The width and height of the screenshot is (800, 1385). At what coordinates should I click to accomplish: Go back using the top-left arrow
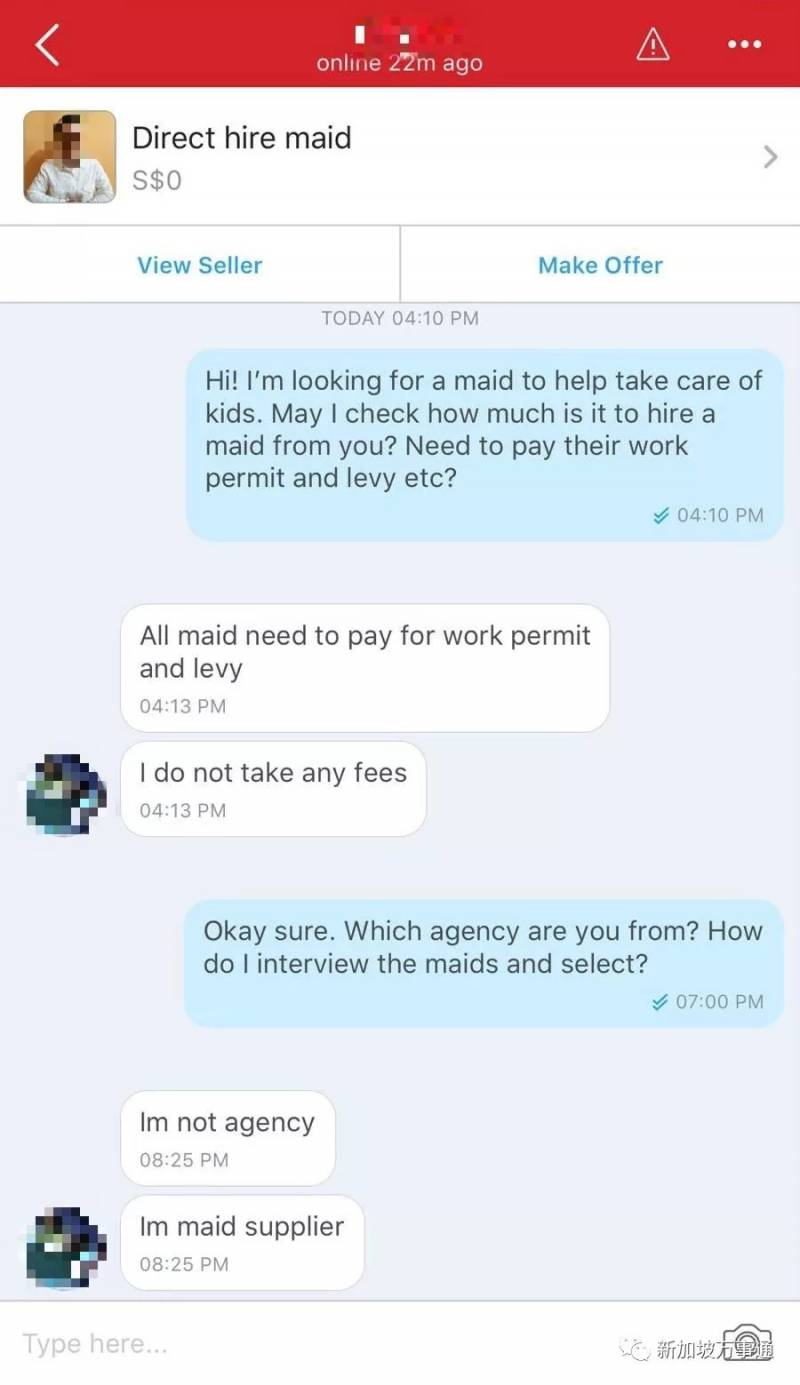coord(47,45)
